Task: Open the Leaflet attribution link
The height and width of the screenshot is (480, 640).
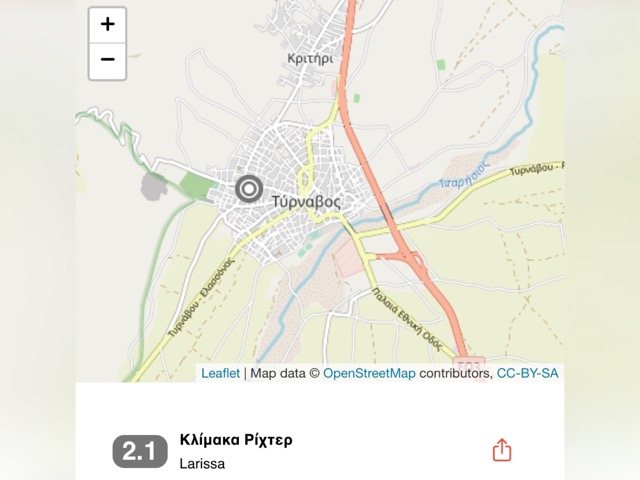Action: (220, 373)
